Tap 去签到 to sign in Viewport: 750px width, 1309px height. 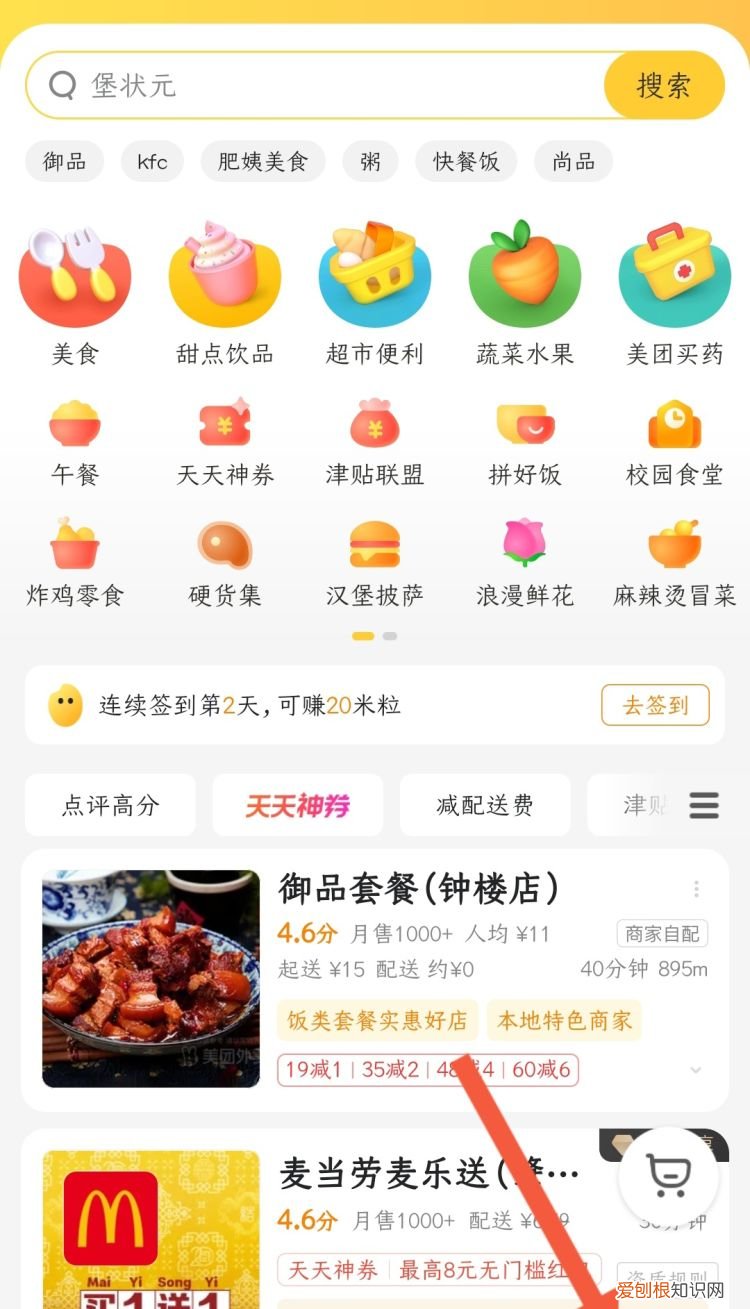(655, 705)
